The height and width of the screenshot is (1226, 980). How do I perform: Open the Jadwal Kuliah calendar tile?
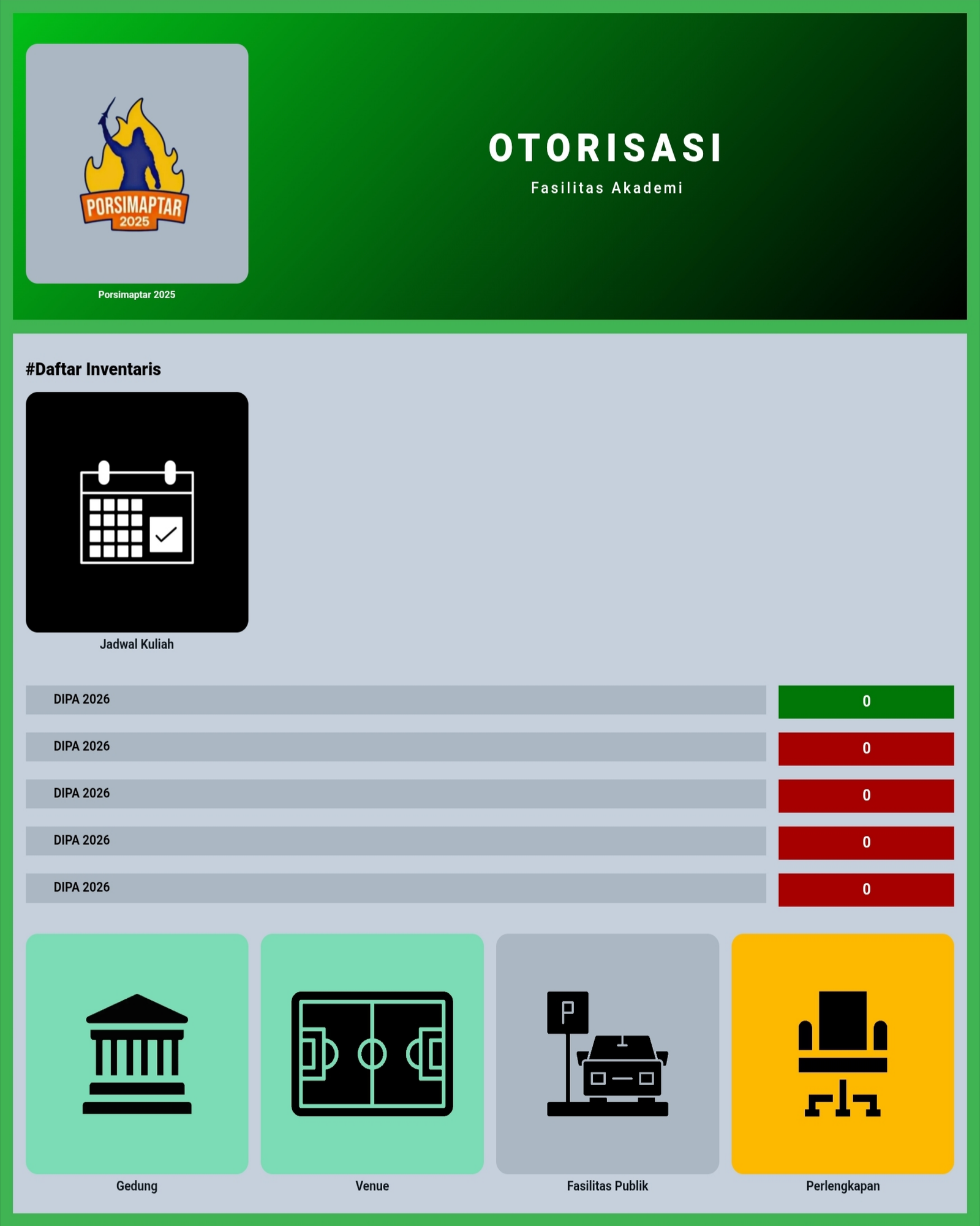pyautogui.click(x=137, y=512)
